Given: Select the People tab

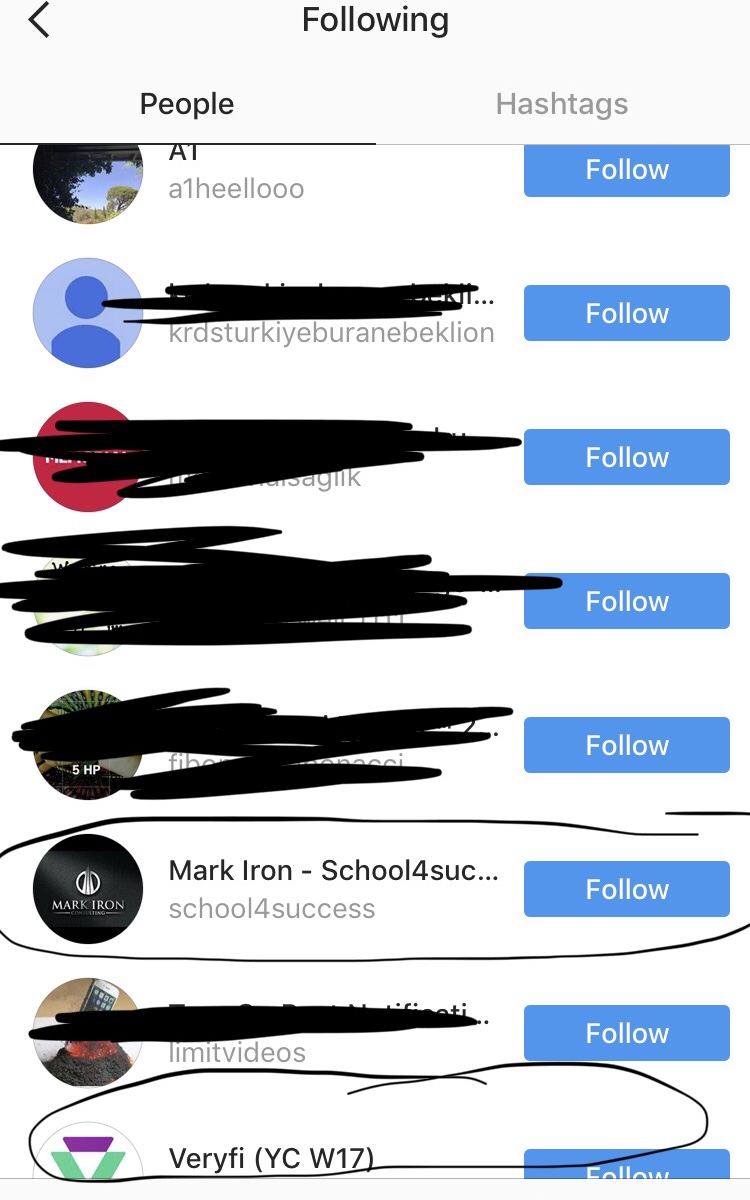Looking at the screenshot, I should pos(187,104).
